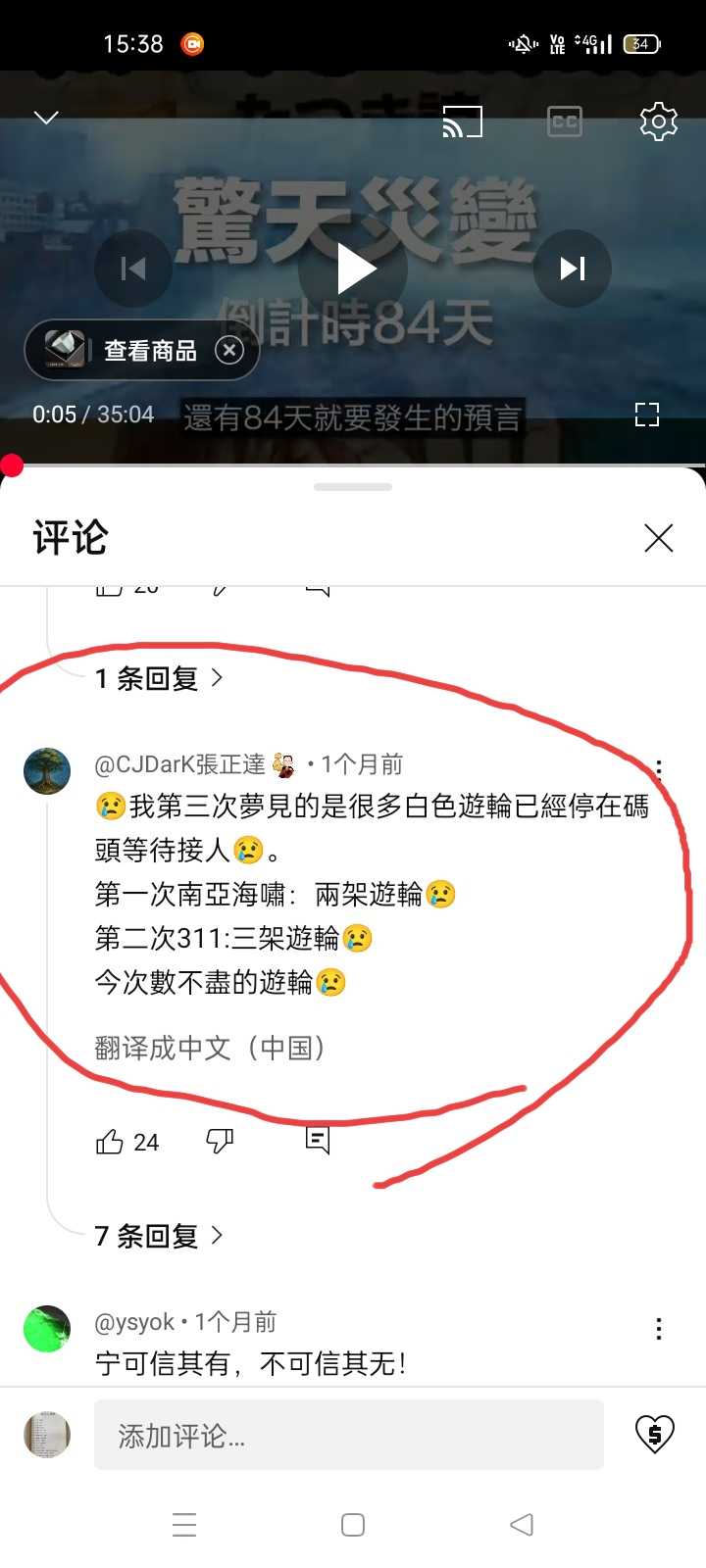This screenshot has height=1568, width=706.
Task: Like CJDarK張正達's comment
Action: pos(110,1142)
